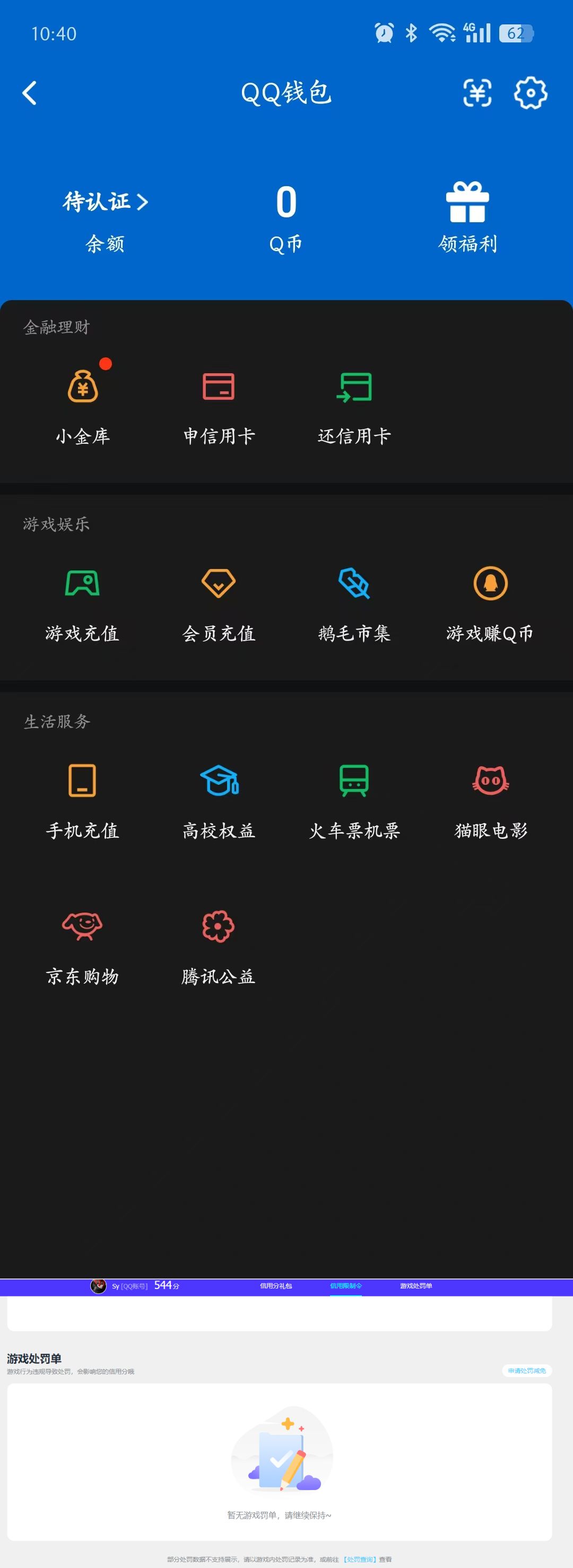Switch to the 游戏处罚单 tab
The image size is (573, 1568).
click(x=416, y=1284)
